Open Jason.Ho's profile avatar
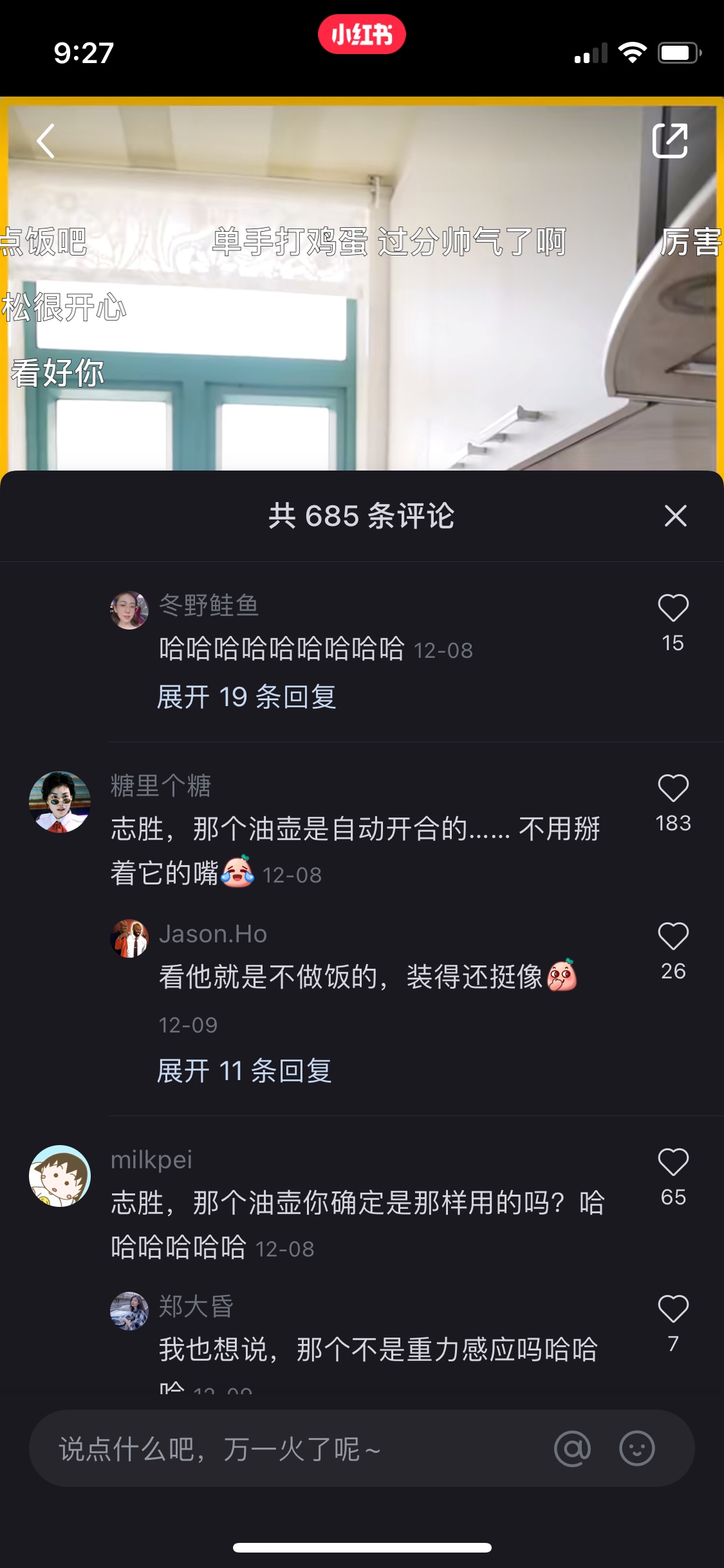 click(129, 938)
